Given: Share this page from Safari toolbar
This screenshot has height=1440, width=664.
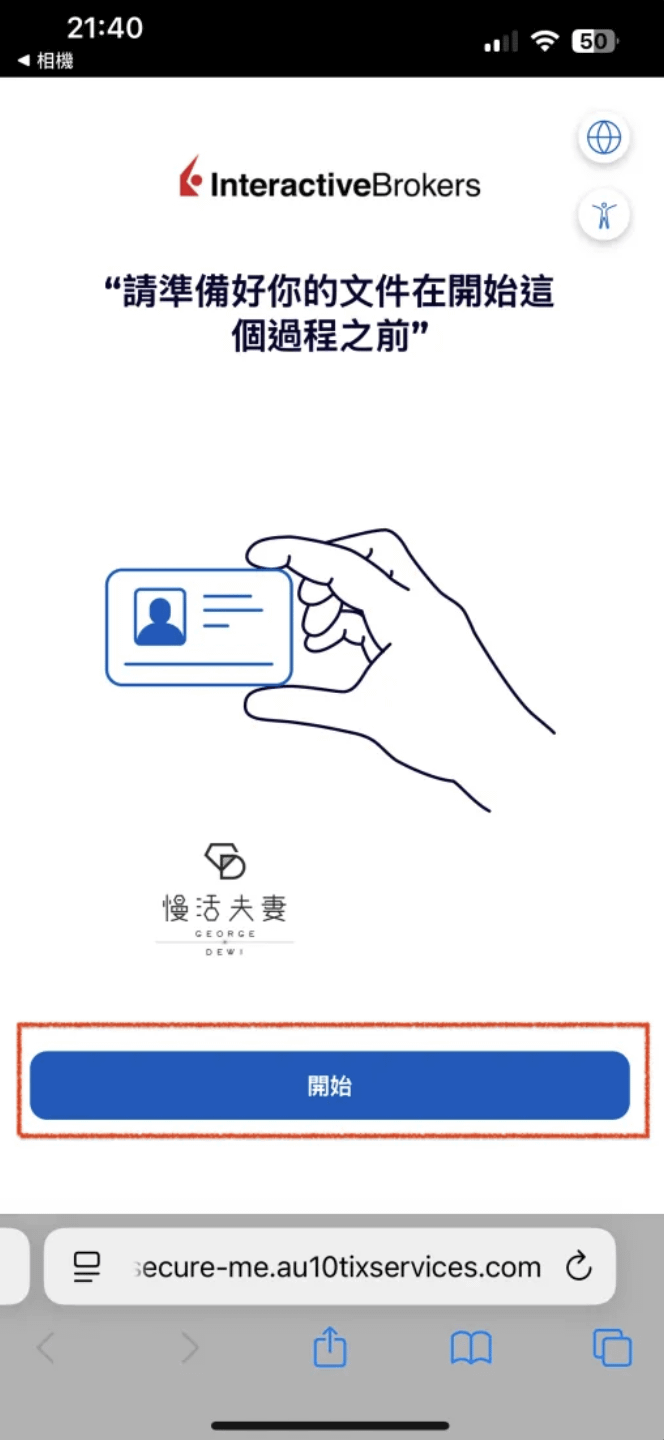Looking at the screenshot, I should point(330,1349).
